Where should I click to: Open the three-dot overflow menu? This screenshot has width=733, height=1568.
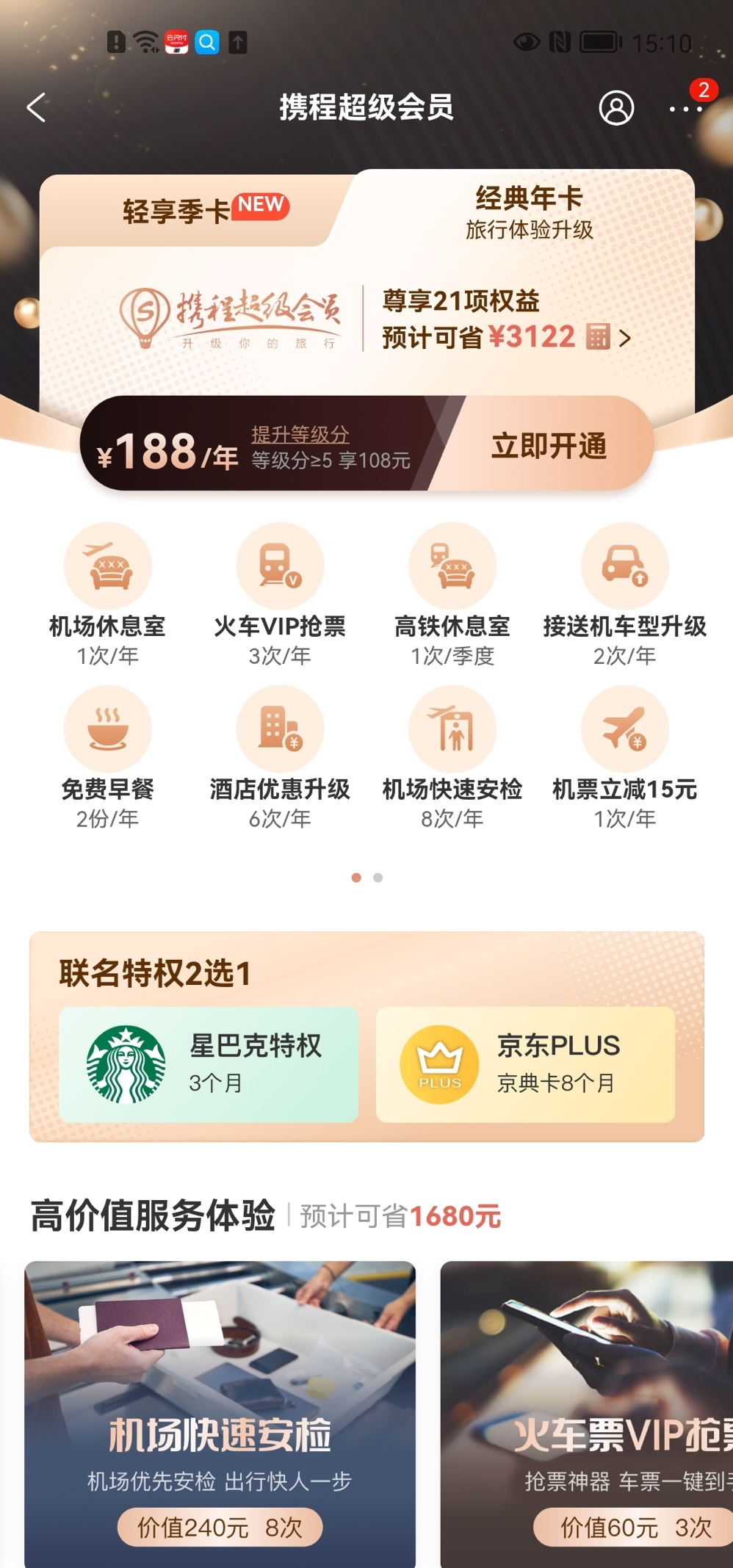(x=685, y=109)
